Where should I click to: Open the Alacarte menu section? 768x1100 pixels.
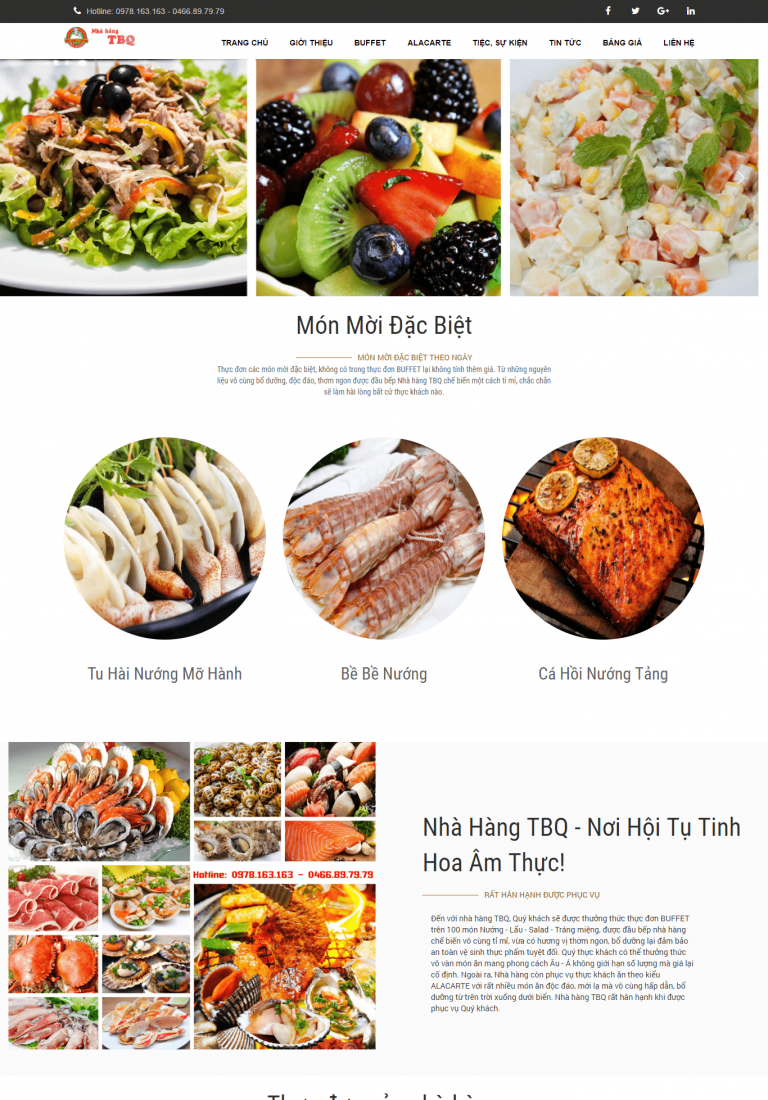pos(429,43)
